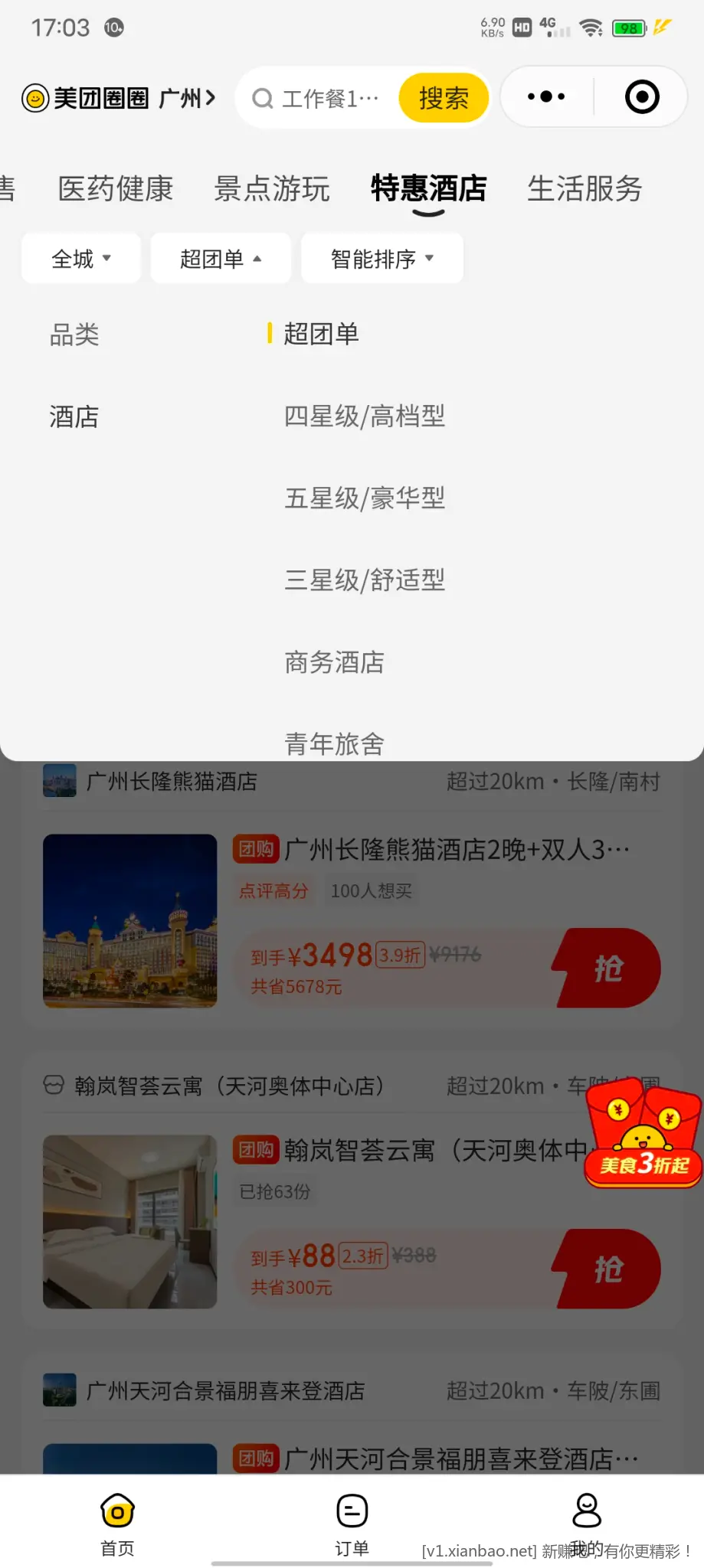Select 五星级/豪华型 hotel category
This screenshot has width=704, height=1568.
(365, 497)
